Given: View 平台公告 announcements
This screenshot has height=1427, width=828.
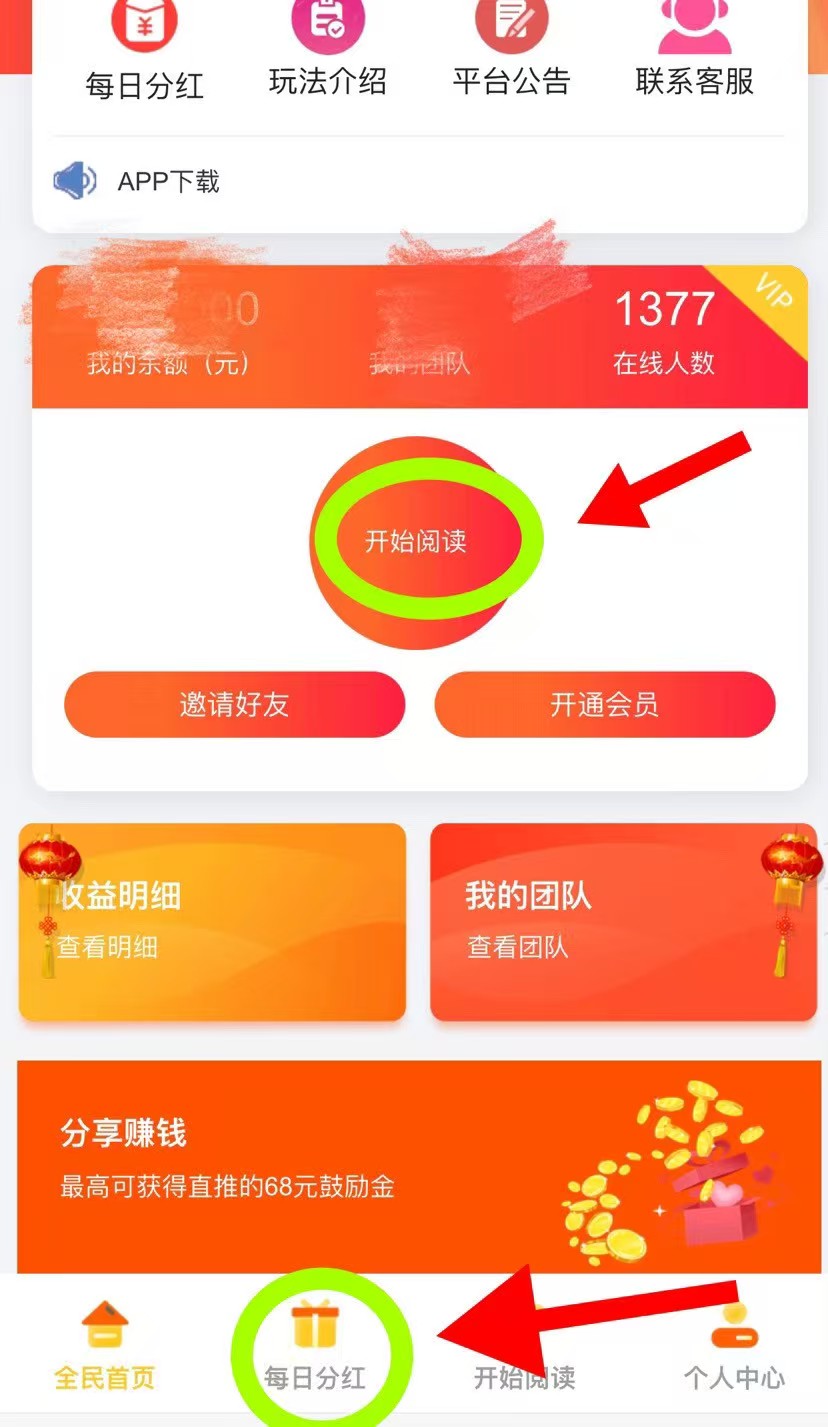Looking at the screenshot, I should click(x=512, y=50).
